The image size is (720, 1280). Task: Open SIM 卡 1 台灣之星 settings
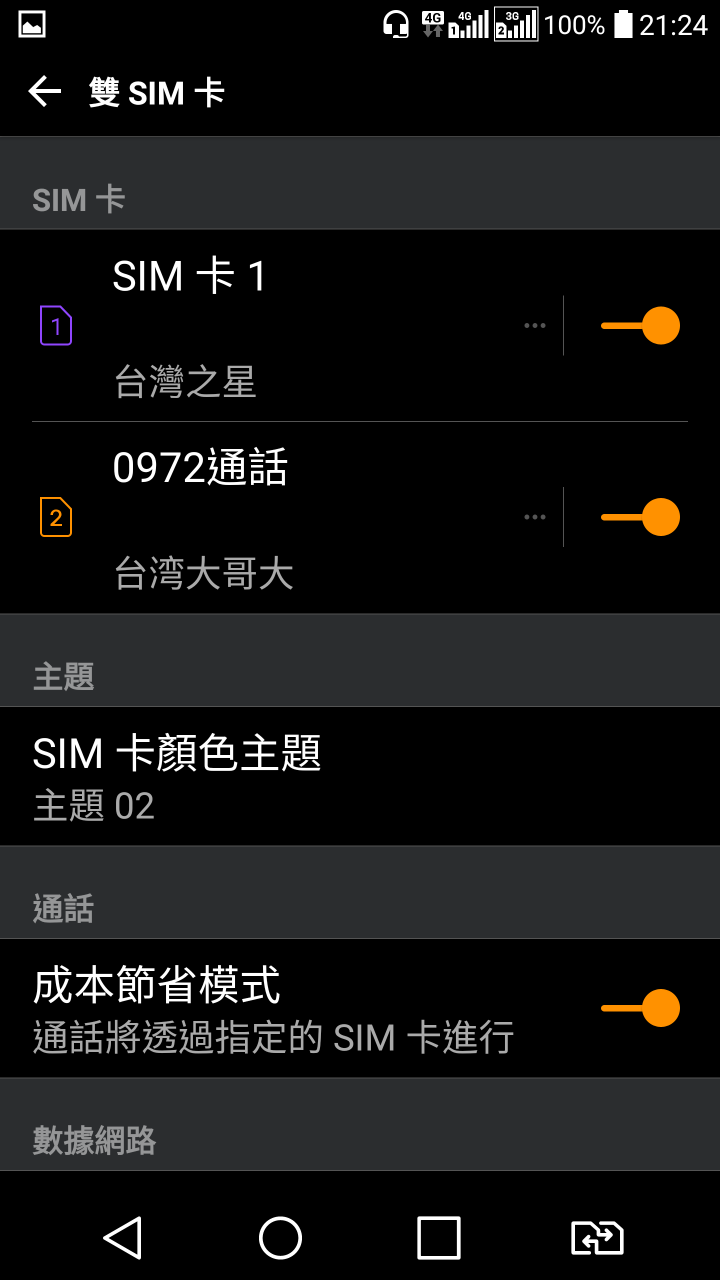(290, 326)
